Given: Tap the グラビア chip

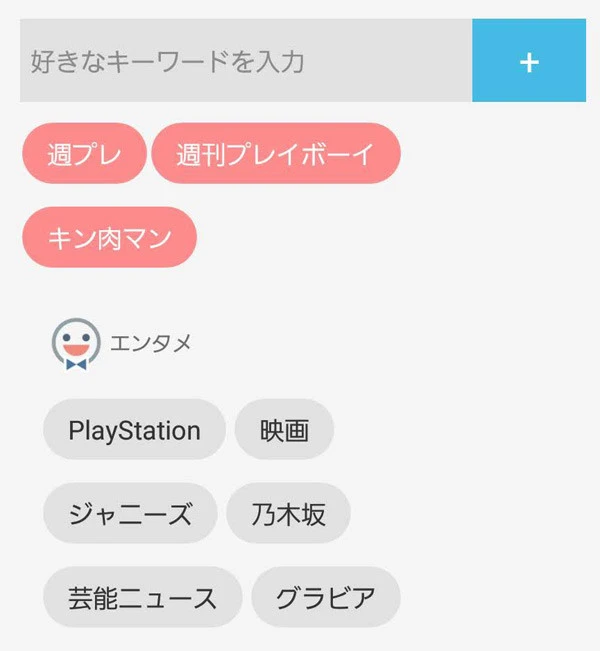Looking at the screenshot, I should click(x=325, y=598).
